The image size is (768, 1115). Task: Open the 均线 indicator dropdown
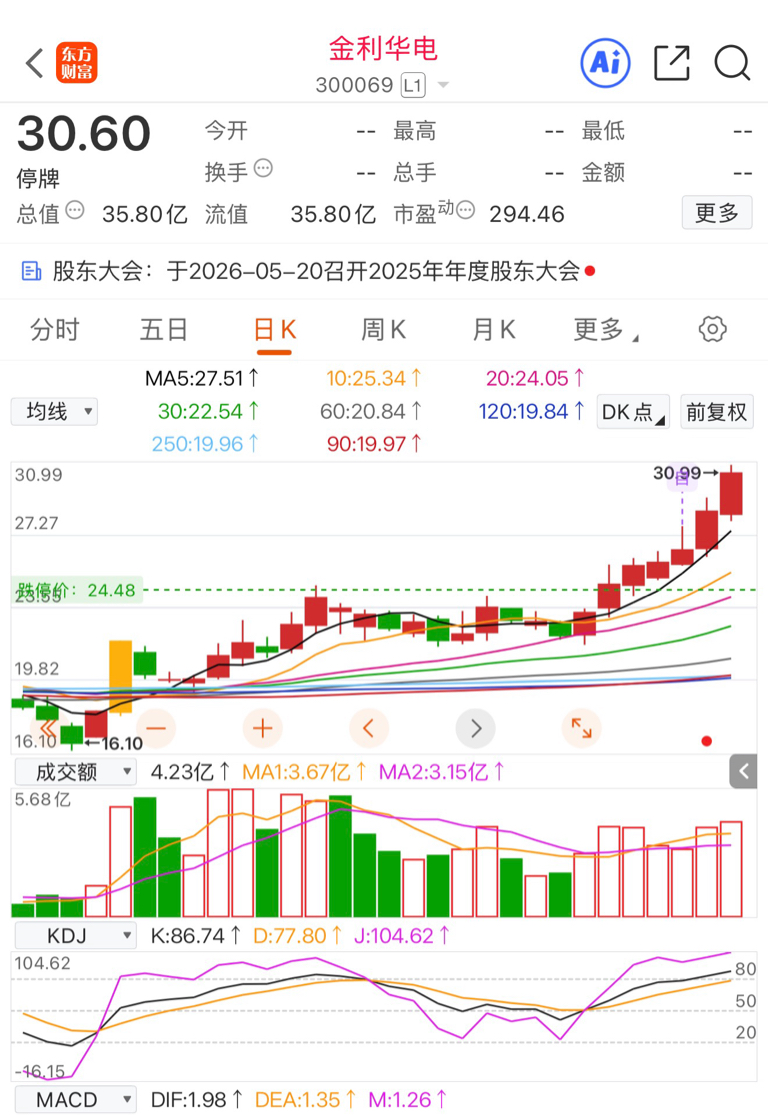(x=54, y=412)
